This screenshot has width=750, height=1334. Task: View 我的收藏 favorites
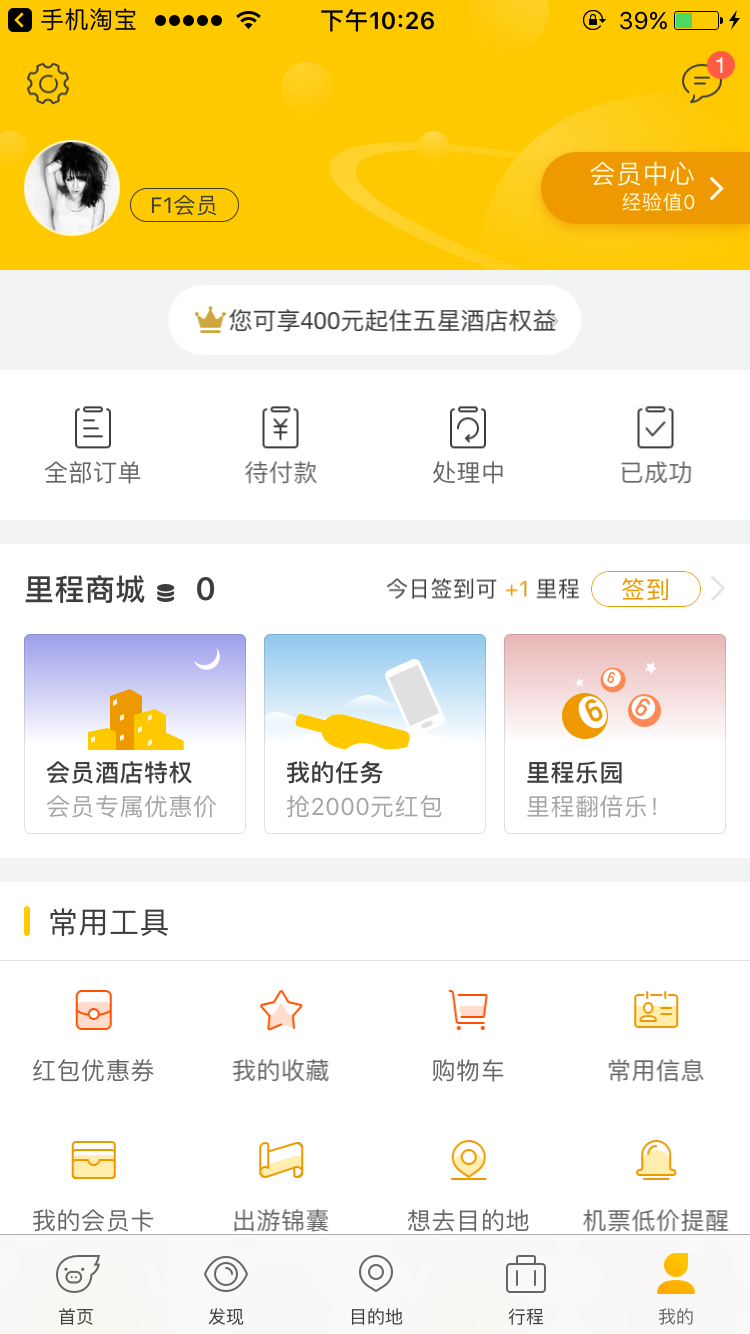point(281,1036)
